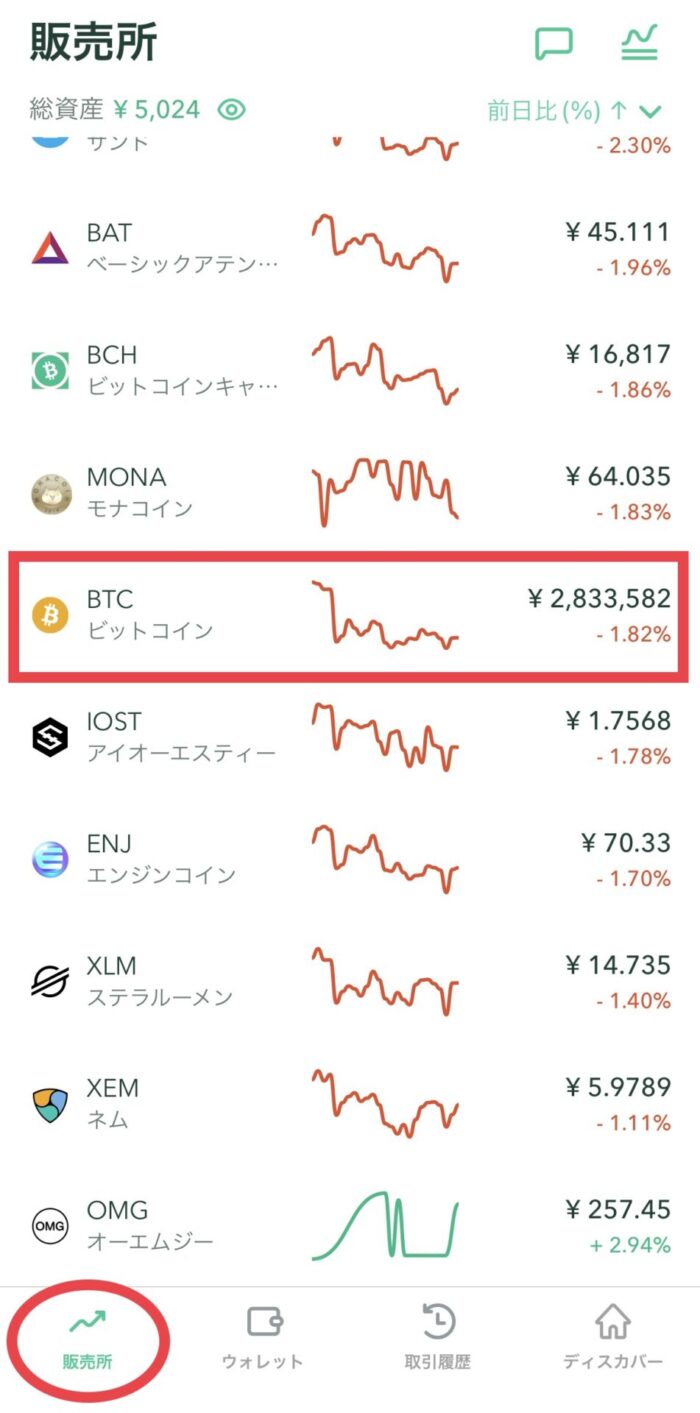Toggle total assets visibility eye icon
The image size is (700, 1413).
pos(232,109)
